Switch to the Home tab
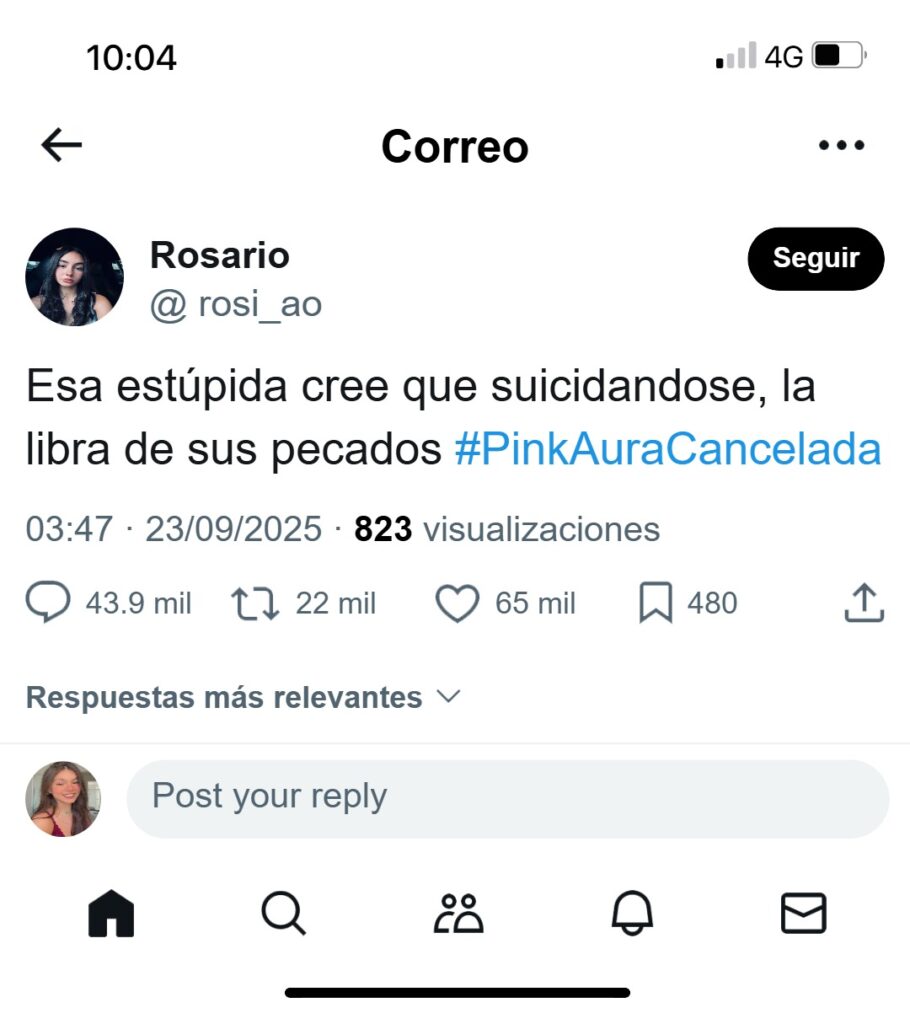Screen dimensions: 910x1024 (x=111, y=913)
